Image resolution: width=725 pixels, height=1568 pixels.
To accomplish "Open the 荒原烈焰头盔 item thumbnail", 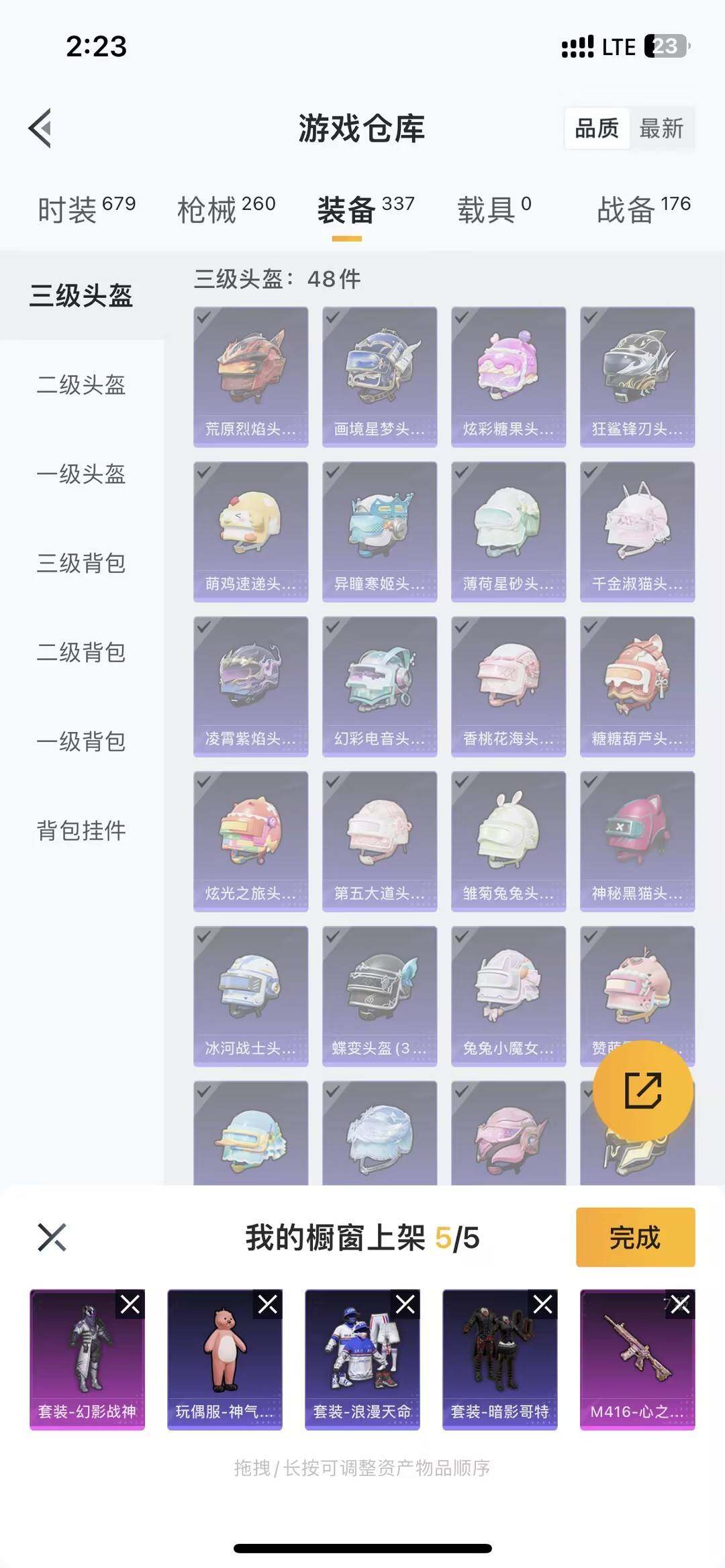I will (250, 376).
